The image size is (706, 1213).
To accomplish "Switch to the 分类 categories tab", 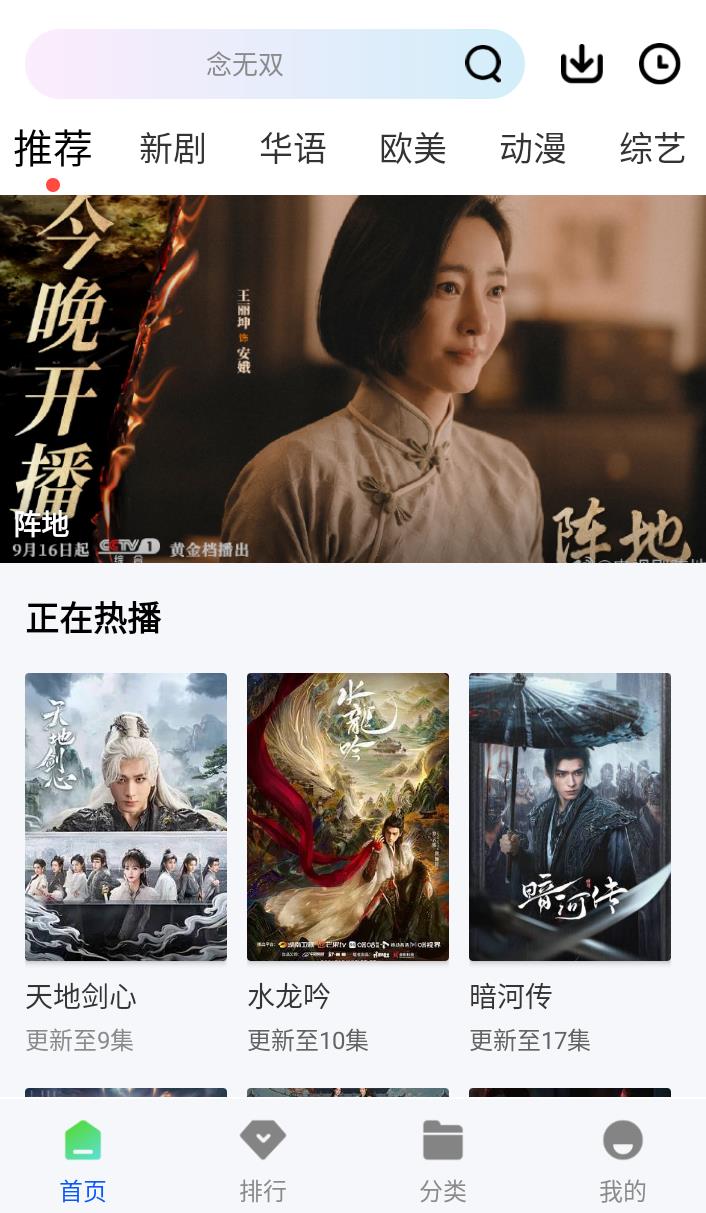I will click(x=443, y=1160).
